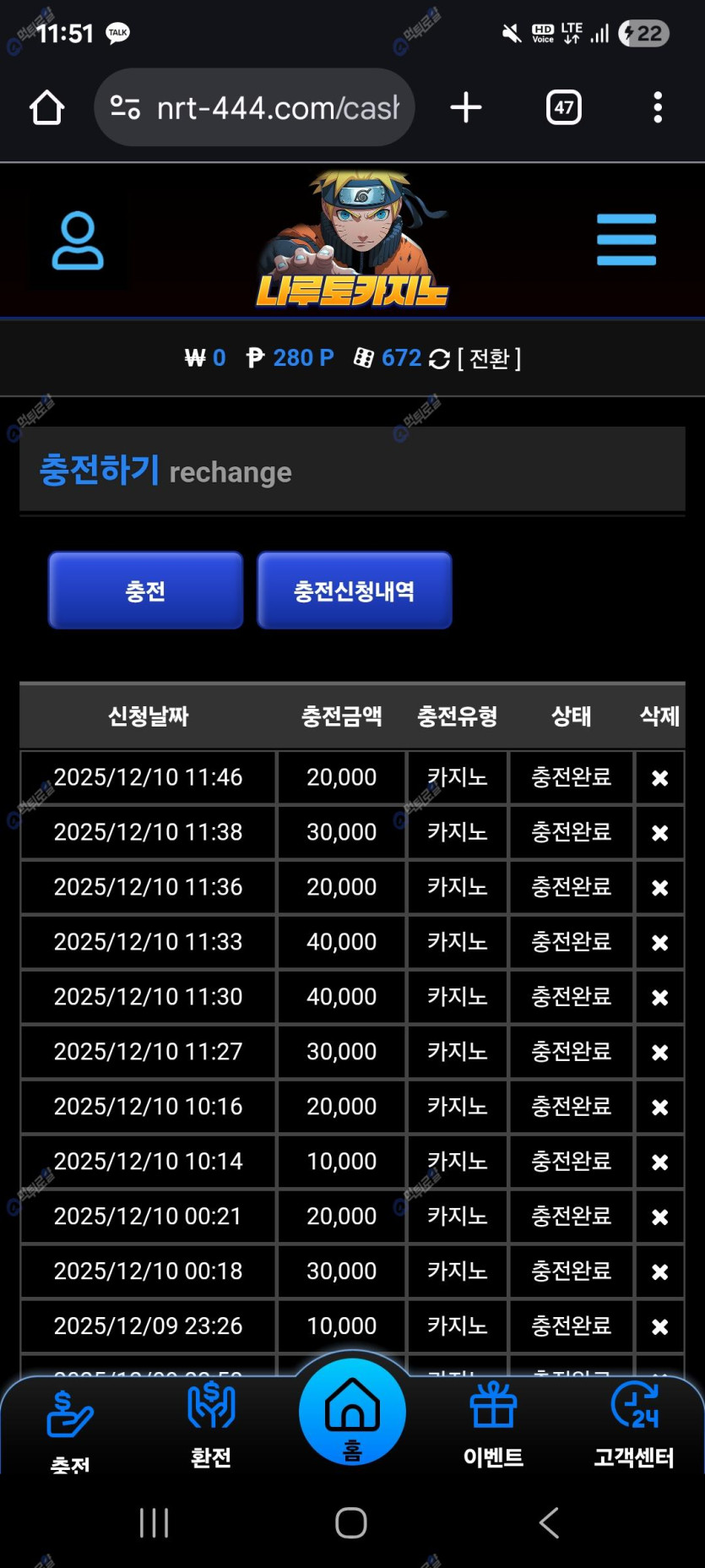Delete the 2025/12/10 11:46 record
Screen dimensions: 705x1568
pyautogui.click(x=659, y=778)
